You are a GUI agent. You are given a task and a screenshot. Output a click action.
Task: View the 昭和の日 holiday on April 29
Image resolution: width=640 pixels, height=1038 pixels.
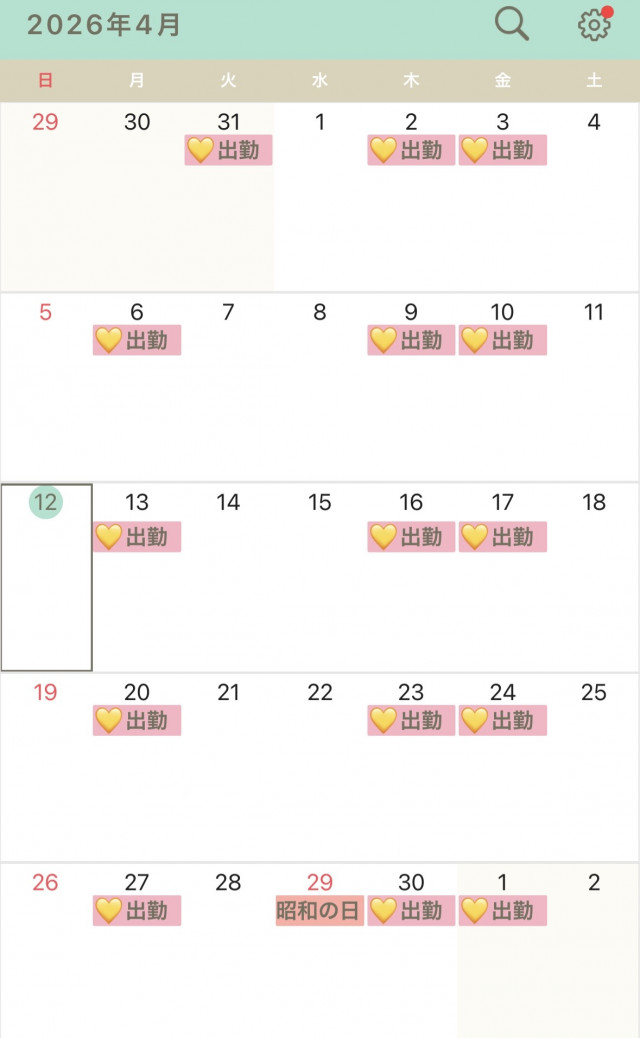pyautogui.click(x=320, y=910)
